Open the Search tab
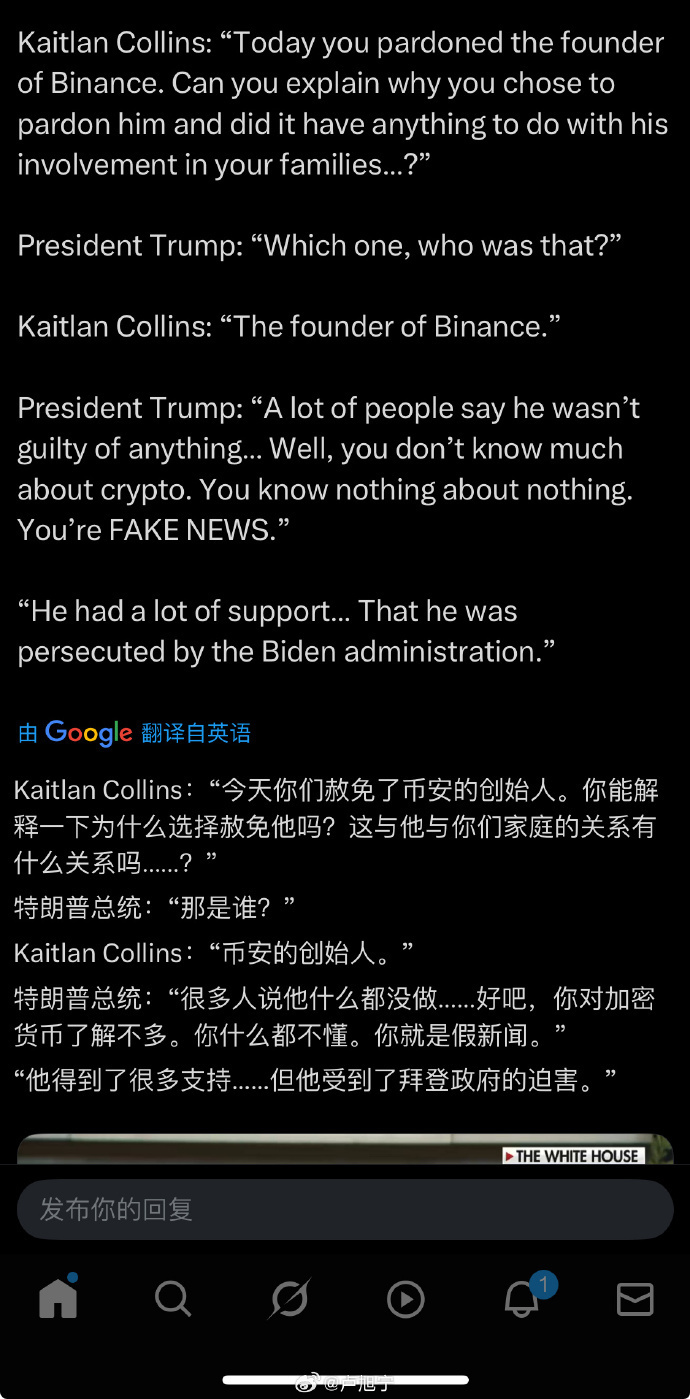 (x=173, y=1299)
